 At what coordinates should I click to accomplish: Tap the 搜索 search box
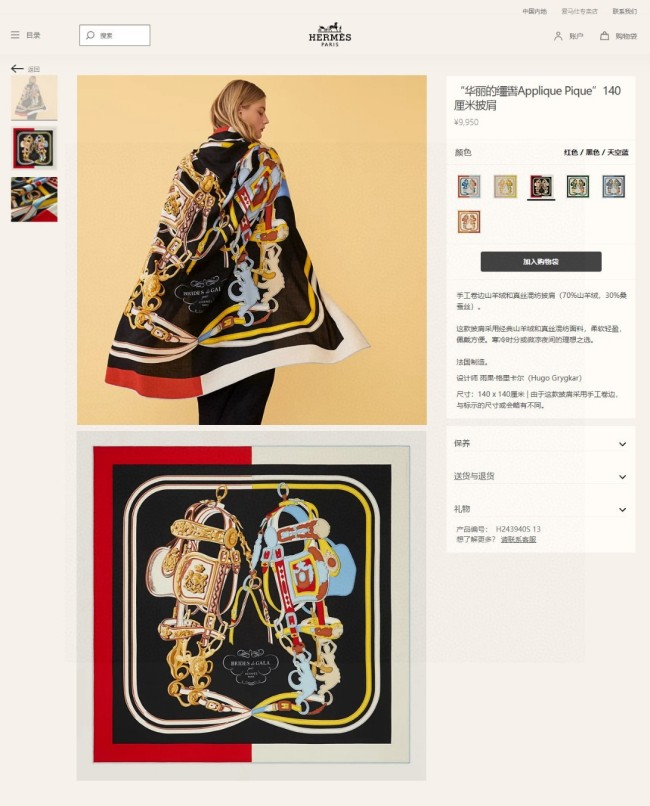tap(115, 35)
